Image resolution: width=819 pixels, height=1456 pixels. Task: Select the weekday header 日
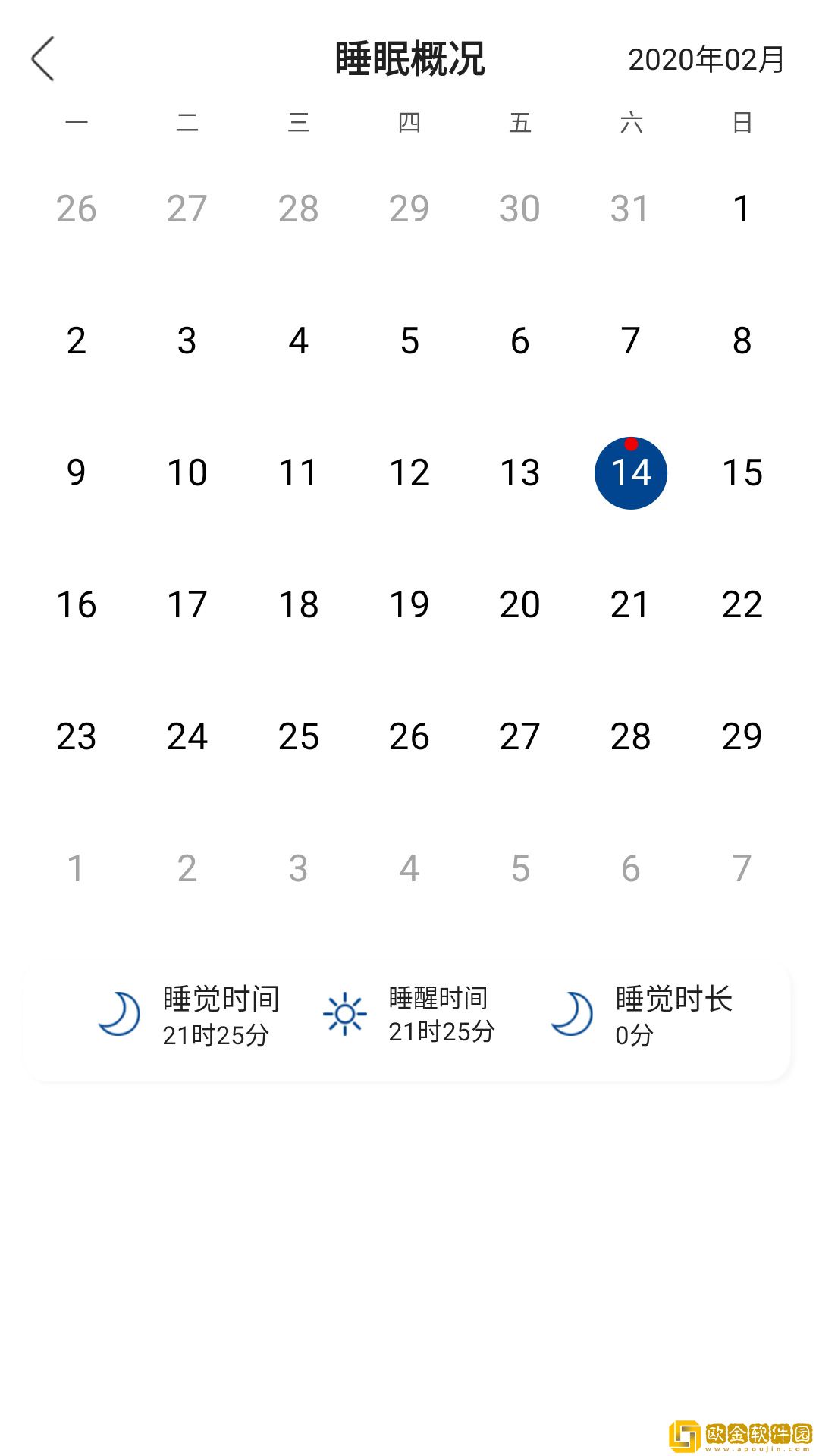coord(742,122)
